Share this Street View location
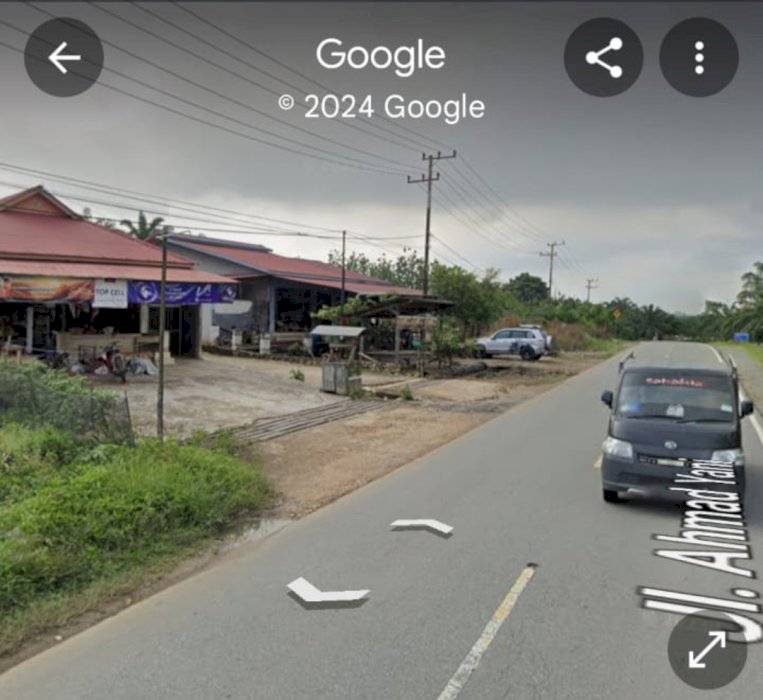This screenshot has width=763, height=700. (x=603, y=57)
